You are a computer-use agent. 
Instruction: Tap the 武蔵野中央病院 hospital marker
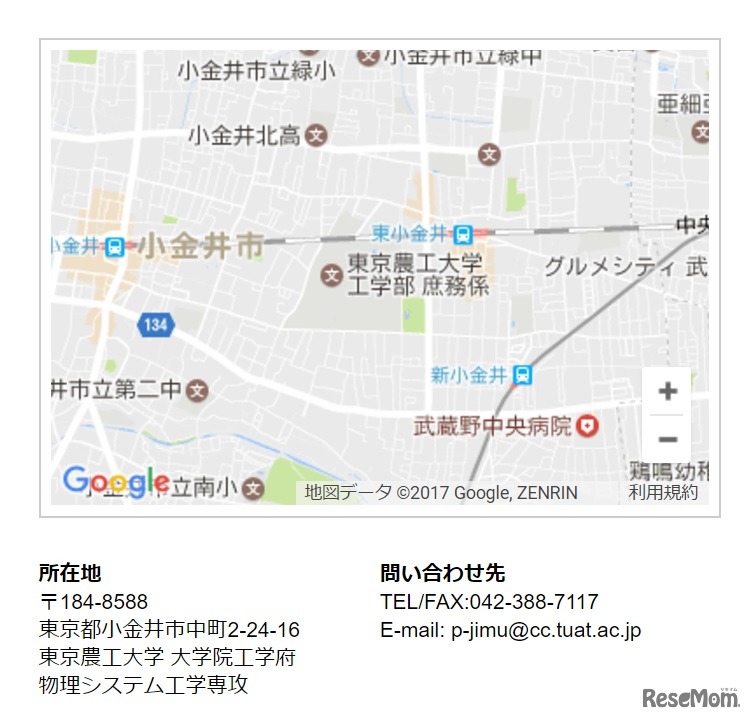588,426
